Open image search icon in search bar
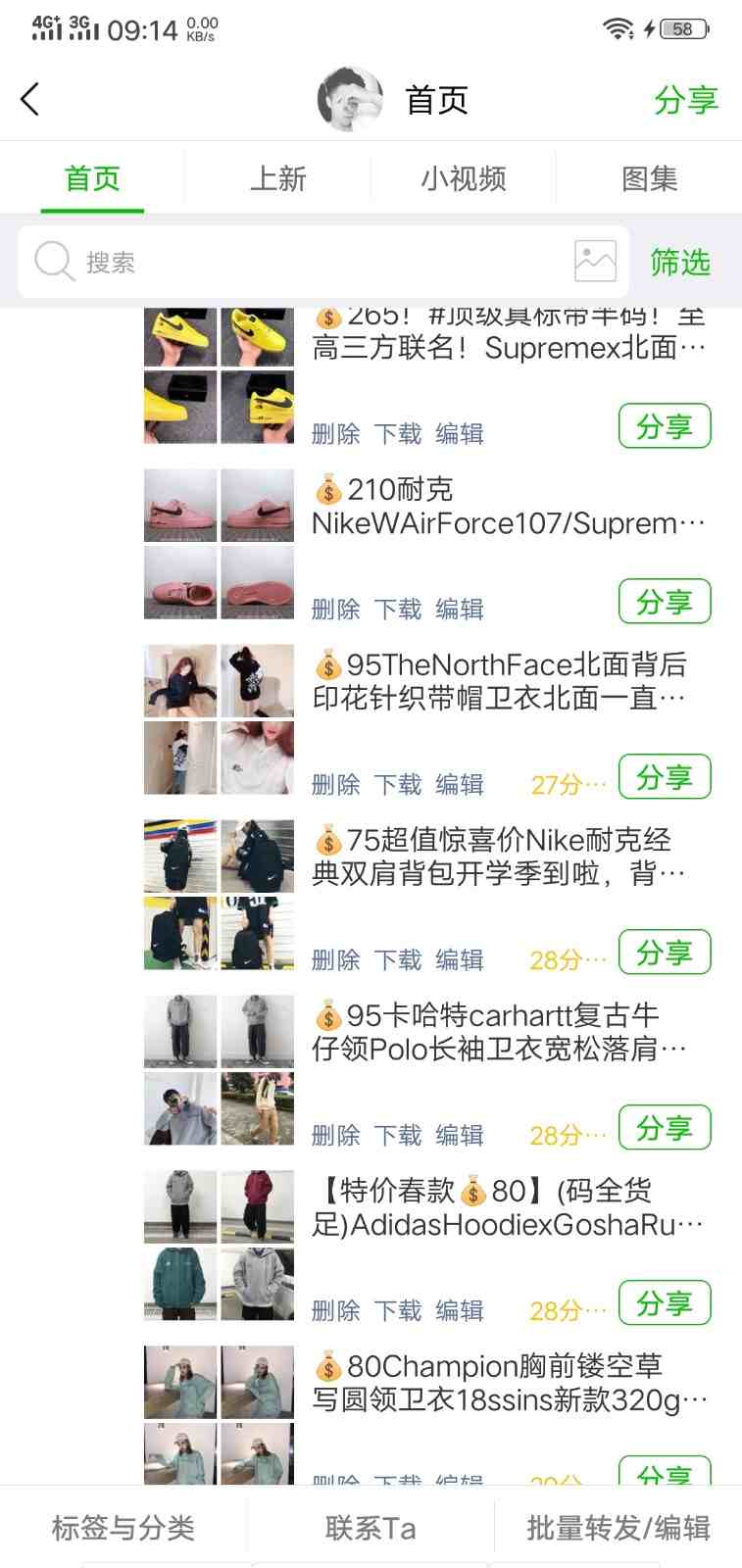Viewport: 742px width, 1568px height. [x=595, y=262]
